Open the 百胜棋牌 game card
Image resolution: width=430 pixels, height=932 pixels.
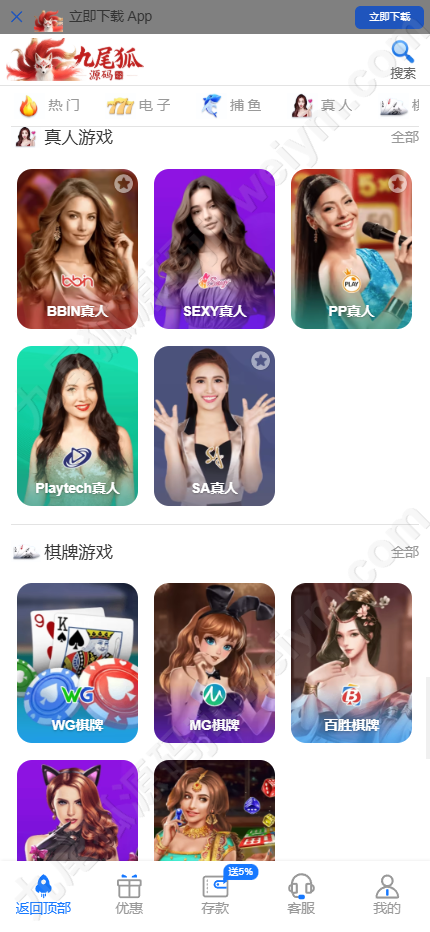(x=351, y=663)
